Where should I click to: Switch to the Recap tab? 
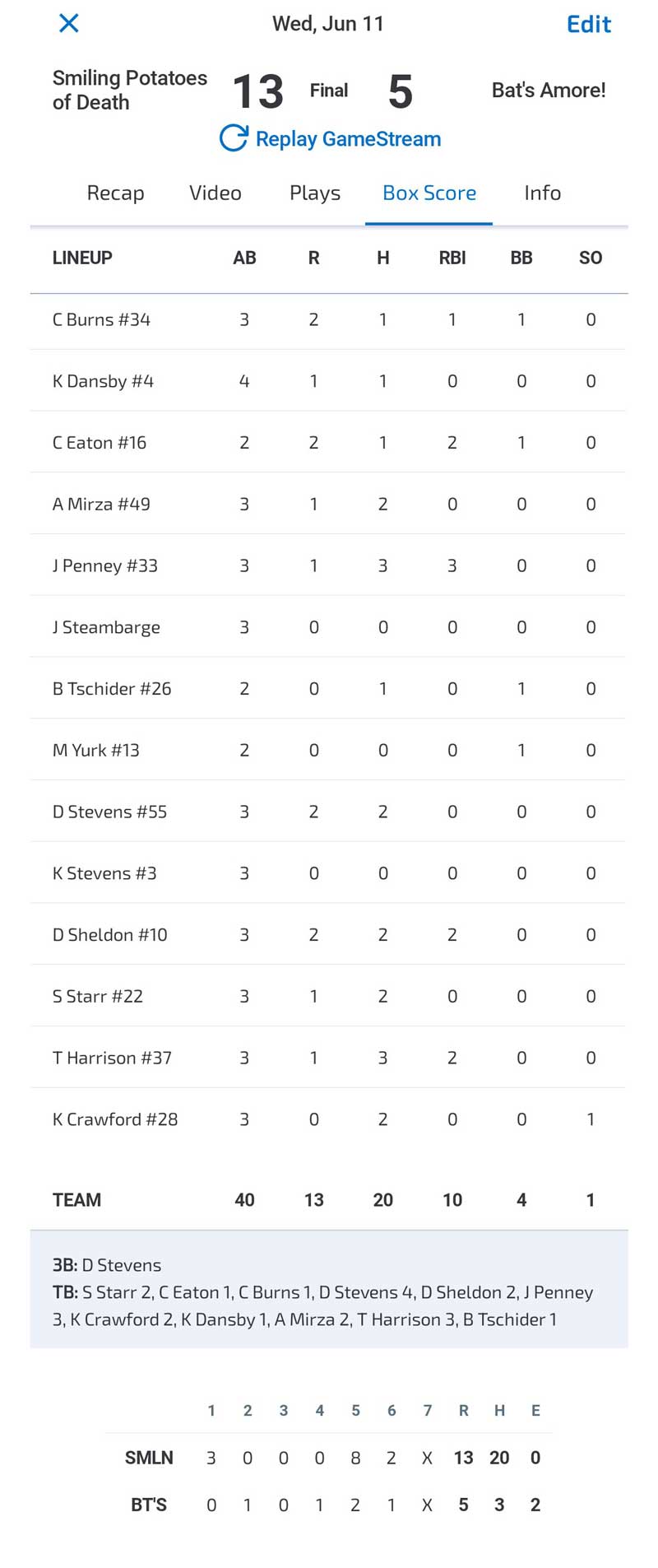click(x=115, y=193)
